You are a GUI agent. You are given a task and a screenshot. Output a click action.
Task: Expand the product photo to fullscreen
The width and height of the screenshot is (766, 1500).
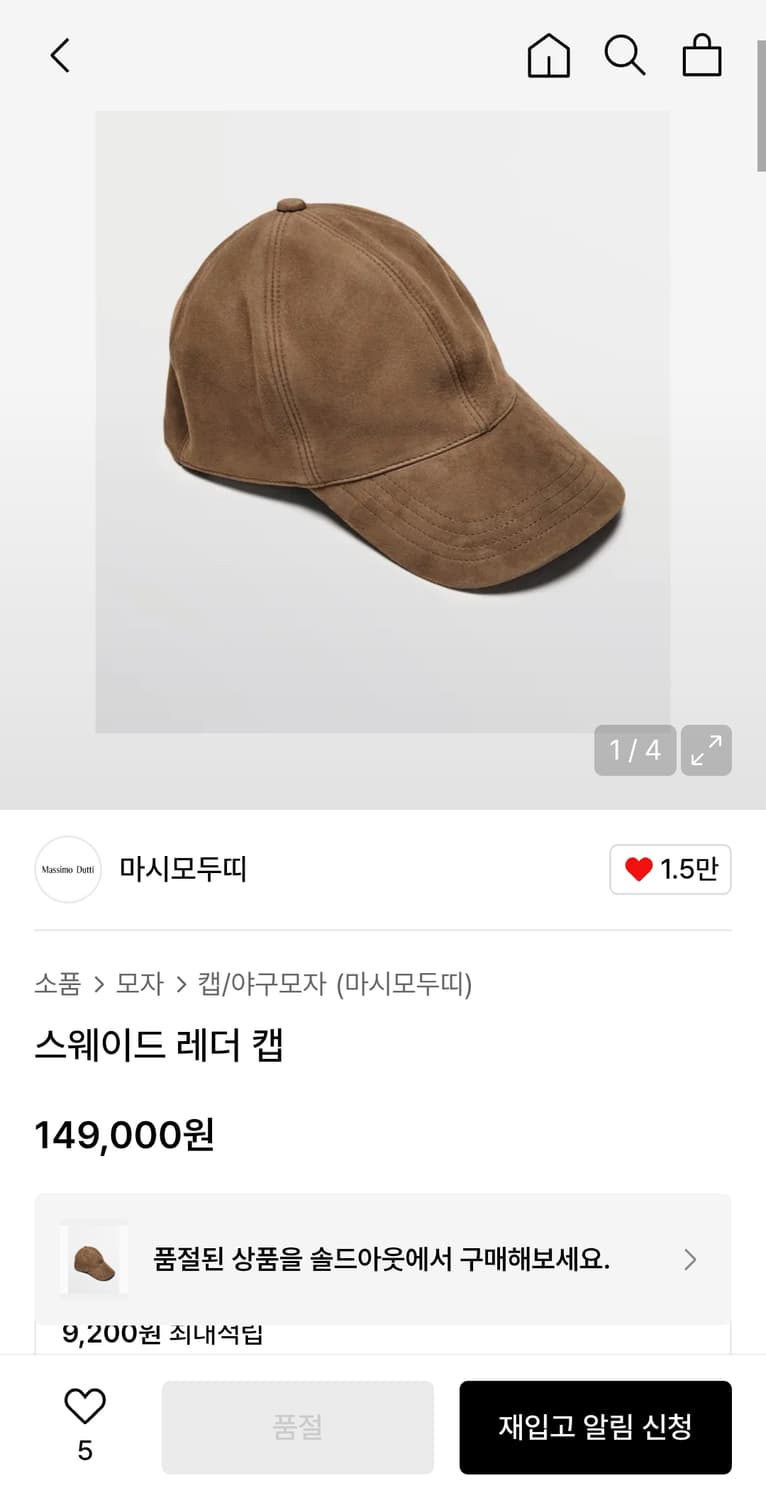pyautogui.click(x=707, y=750)
